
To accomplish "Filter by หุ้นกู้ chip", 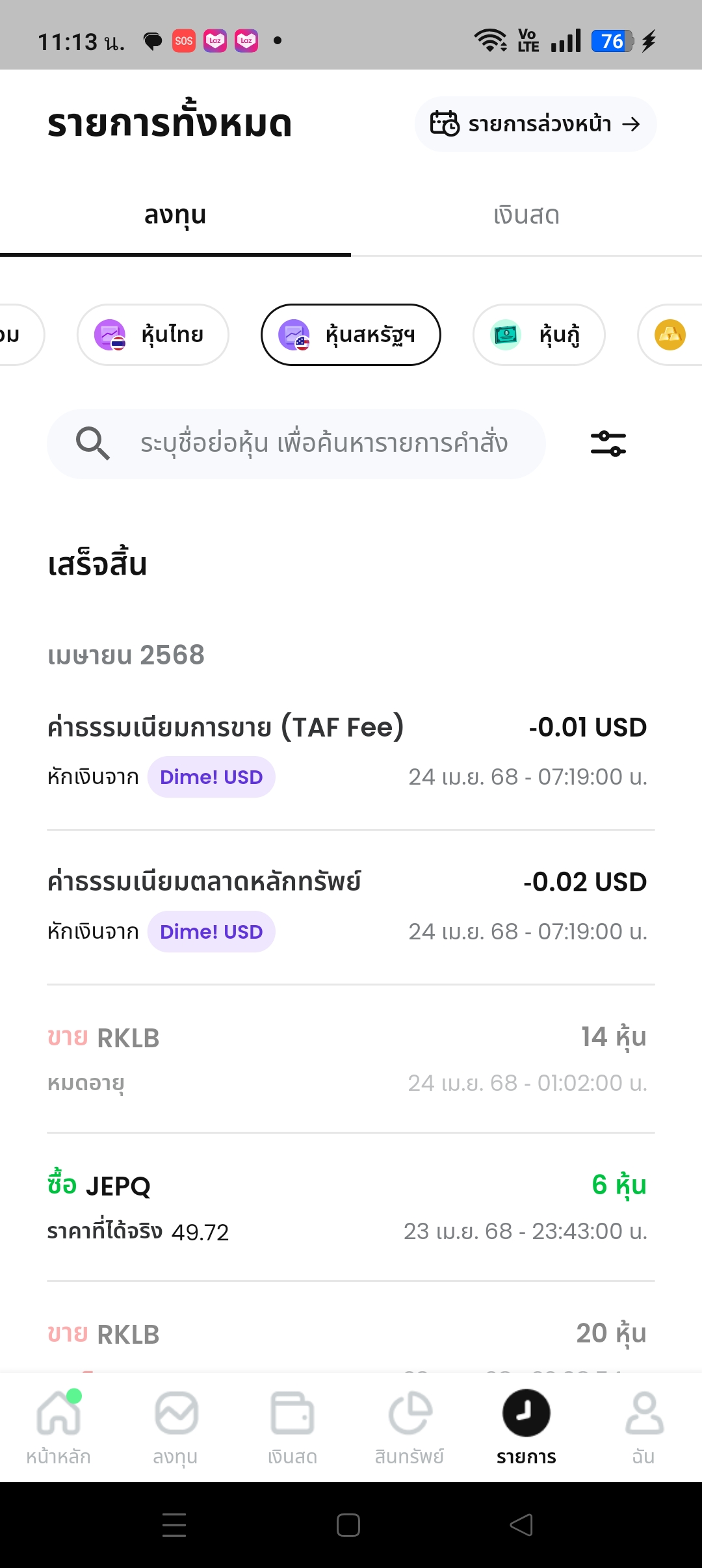I will 539,335.
